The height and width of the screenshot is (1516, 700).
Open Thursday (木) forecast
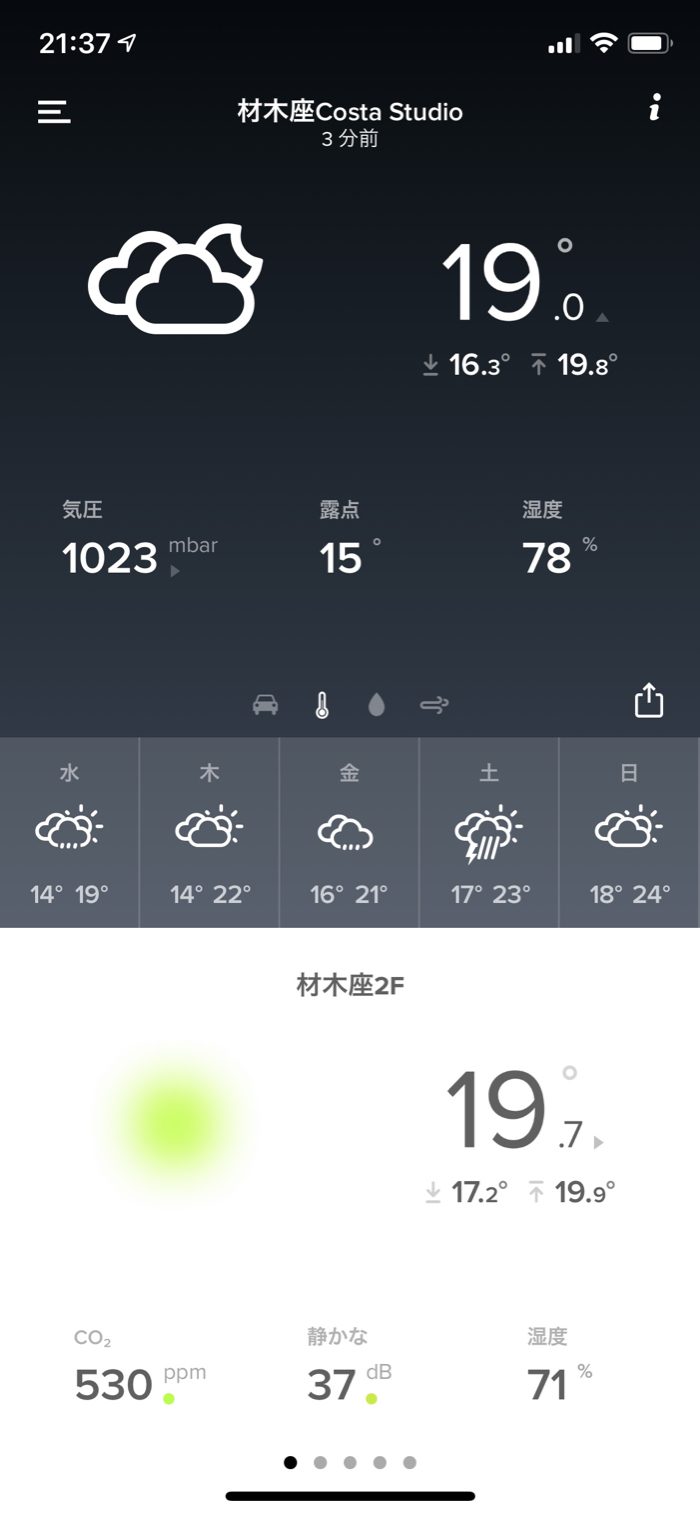pyautogui.click(x=209, y=832)
